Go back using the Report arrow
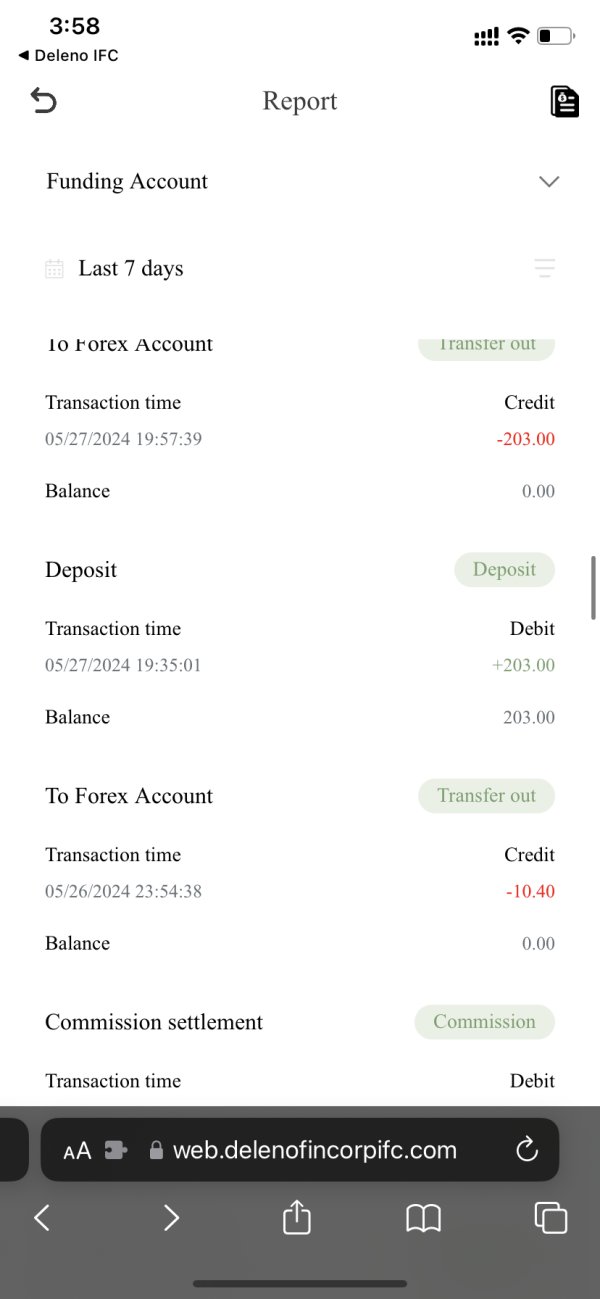 pos(44,101)
